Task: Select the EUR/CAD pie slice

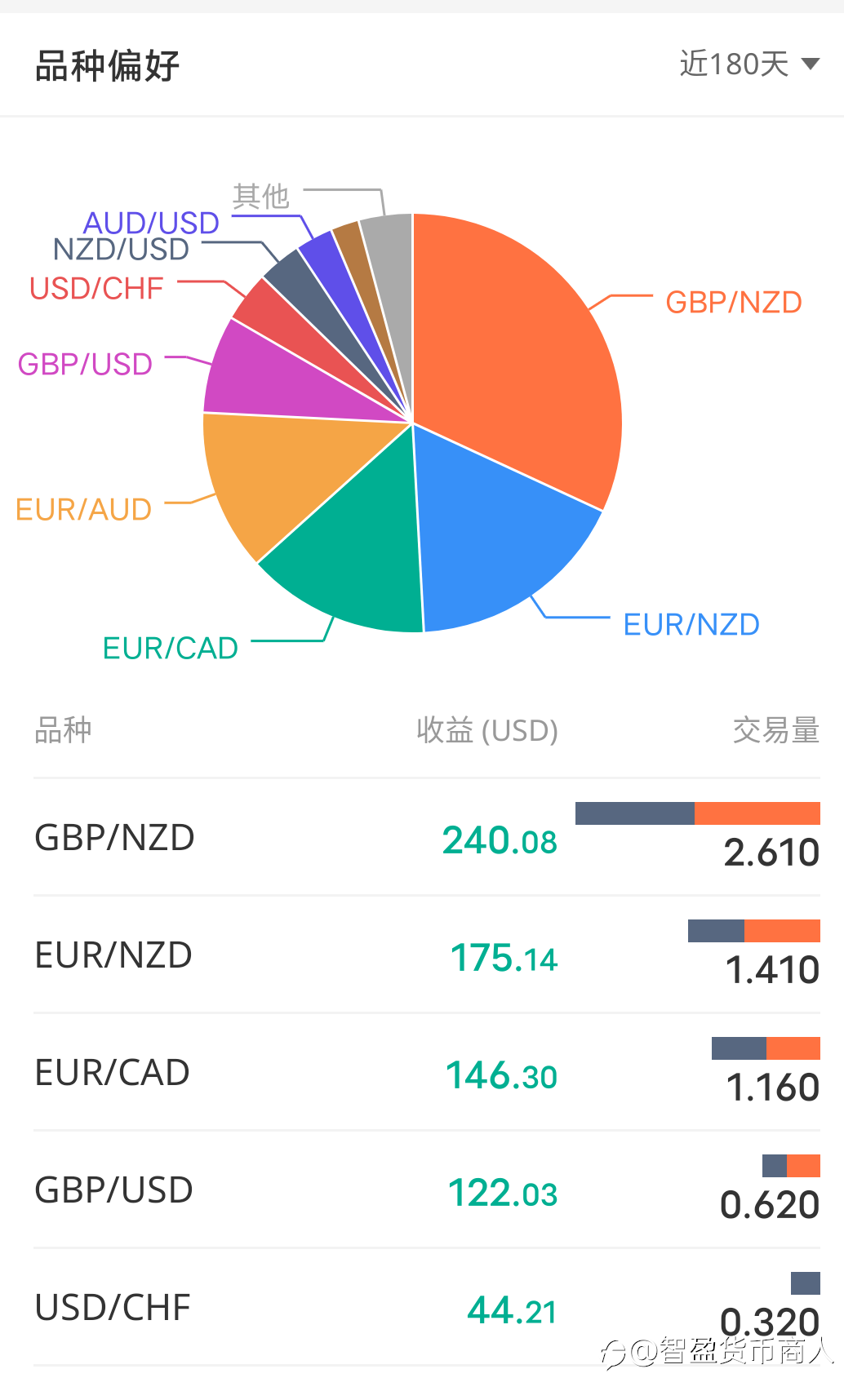Action: pyautogui.click(x=351, y=555)
